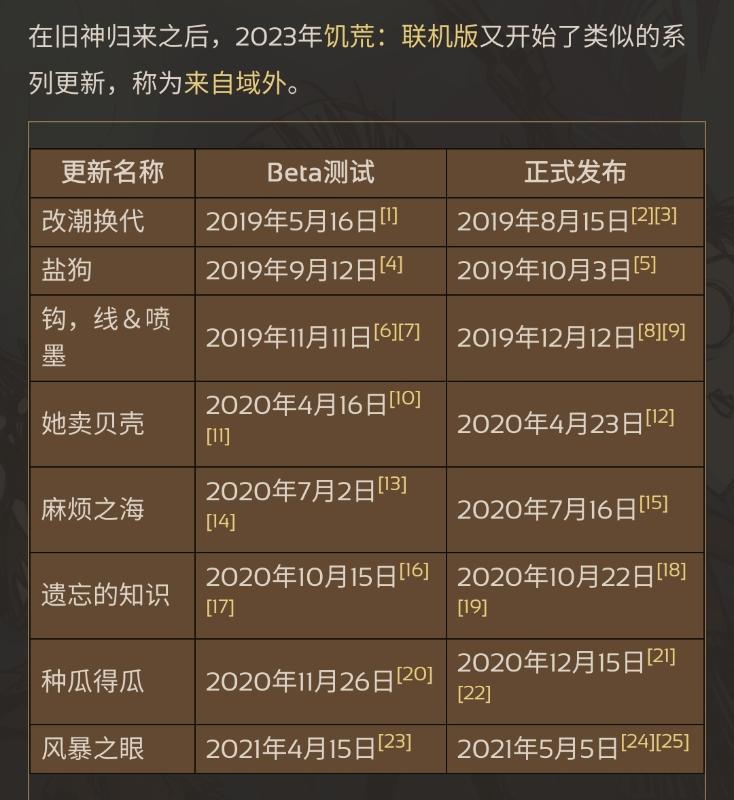734x800 pixels.
Task: Open citation [12] next to 2020年4月23日
Action: pos(660,417)
